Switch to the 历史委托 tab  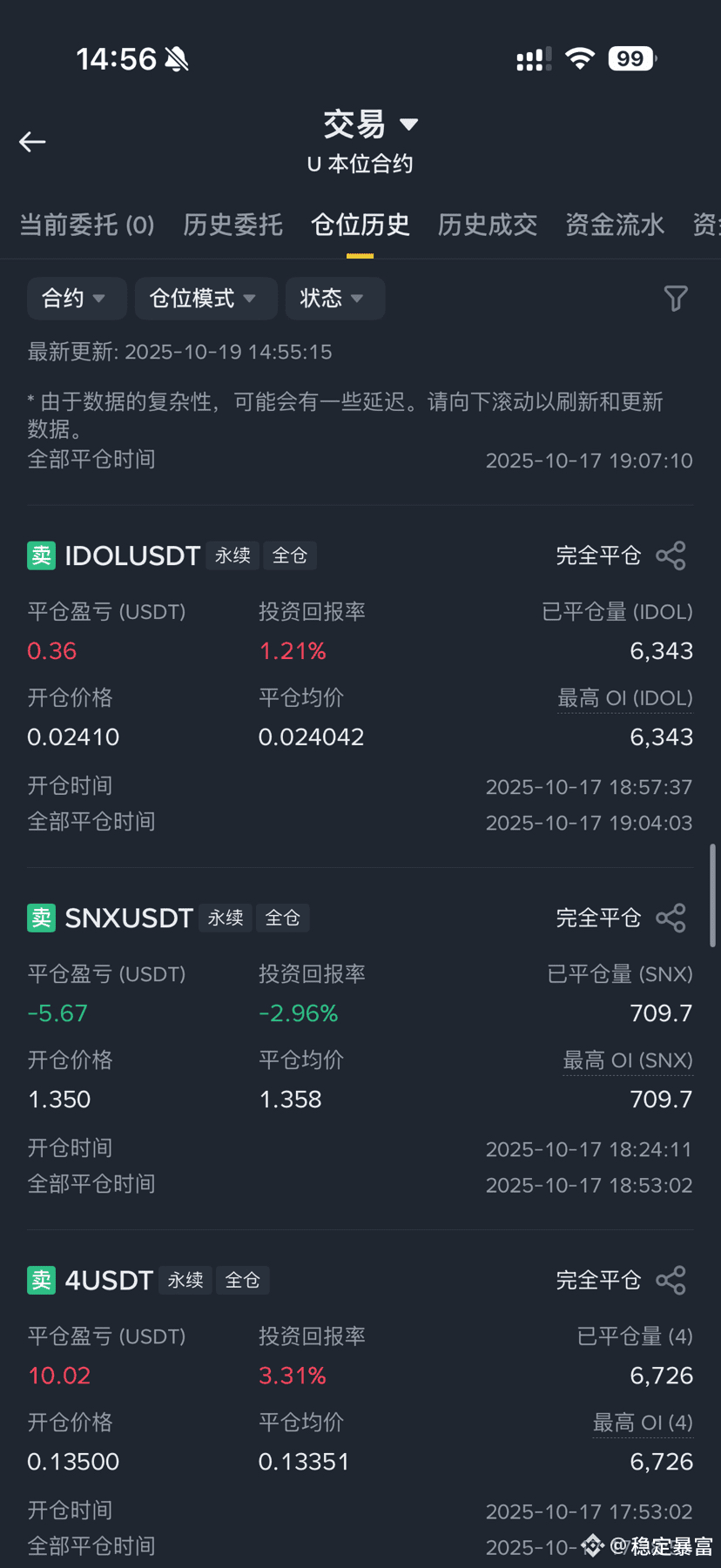(232, 225)
